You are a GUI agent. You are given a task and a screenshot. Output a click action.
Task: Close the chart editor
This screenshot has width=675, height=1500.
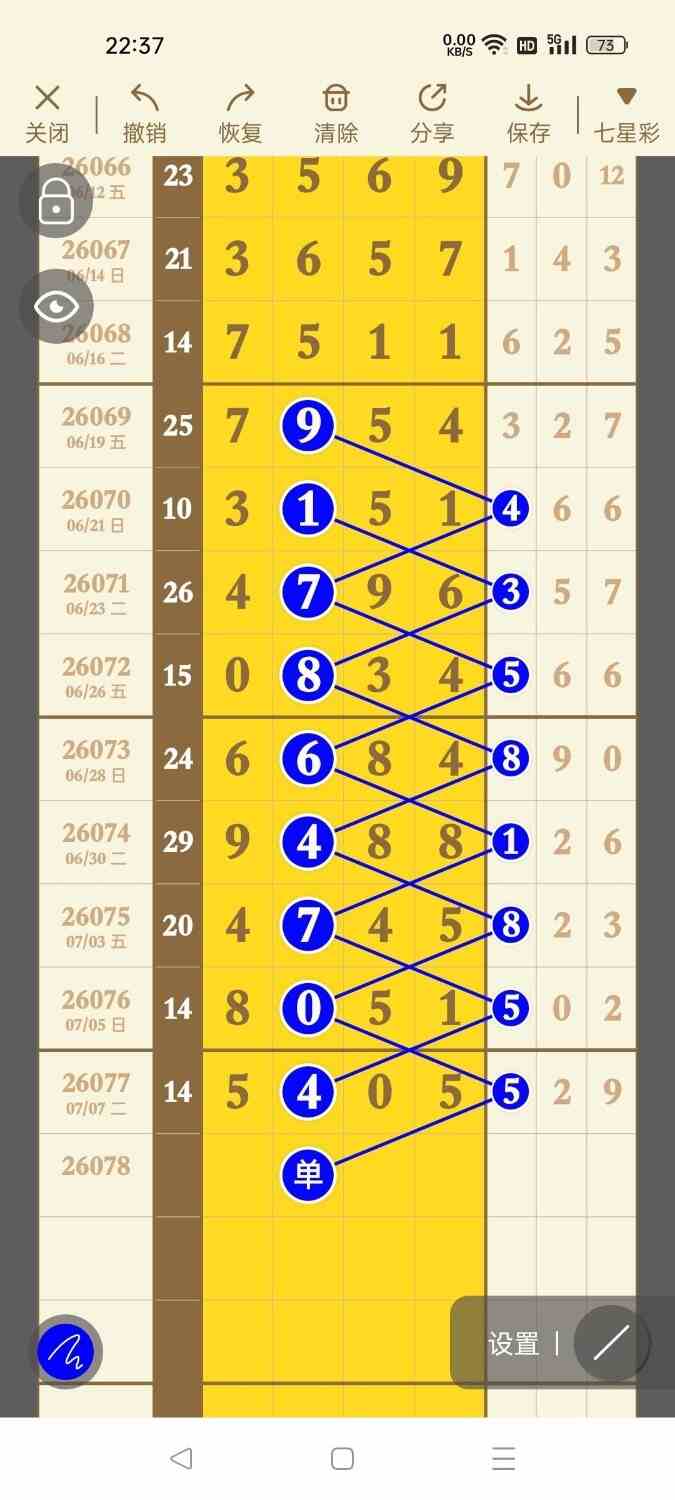[47, 114]
